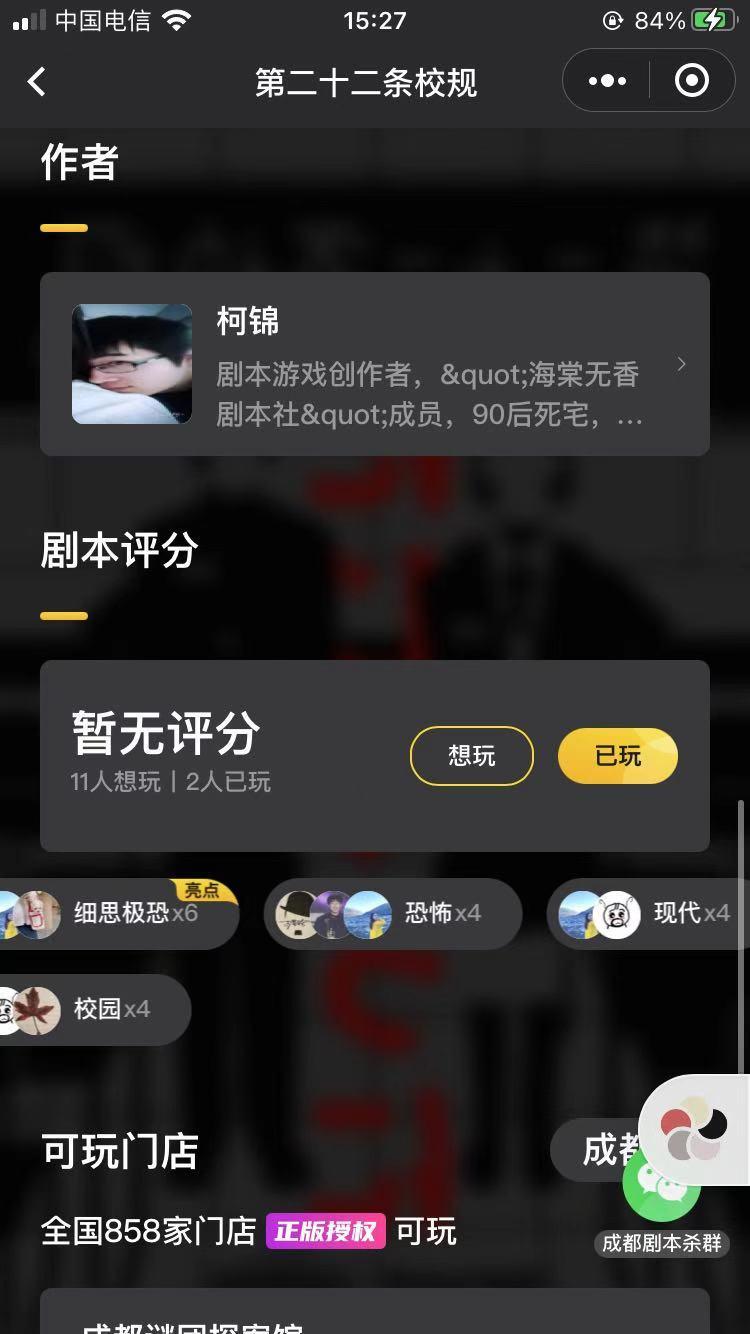Open author 柯锦's profile card
Image resolution: width=750 pixels, height=1334 pixels.
pyautogui.click(x=375, y=364)
